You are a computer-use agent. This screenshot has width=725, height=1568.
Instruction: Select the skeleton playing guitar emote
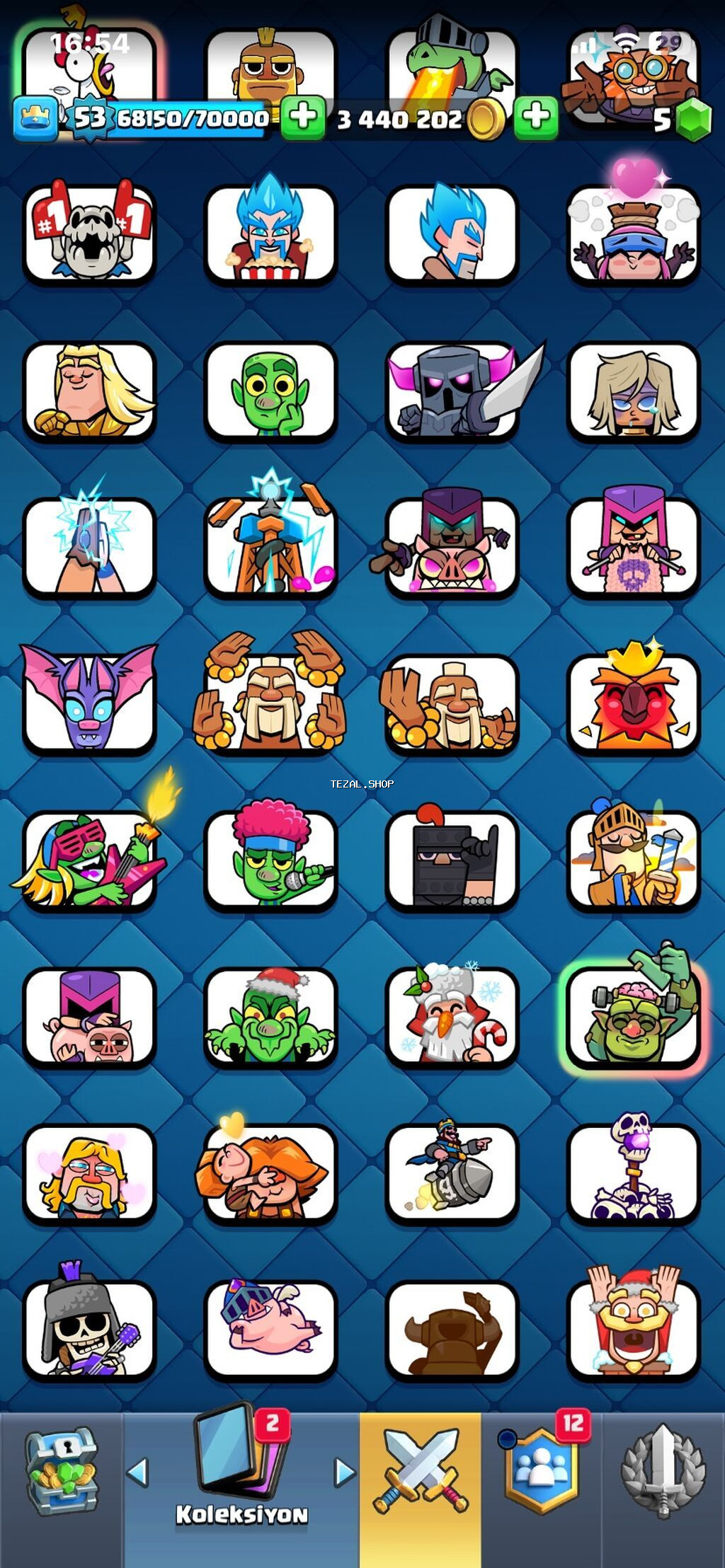[x=89, y=1329]
